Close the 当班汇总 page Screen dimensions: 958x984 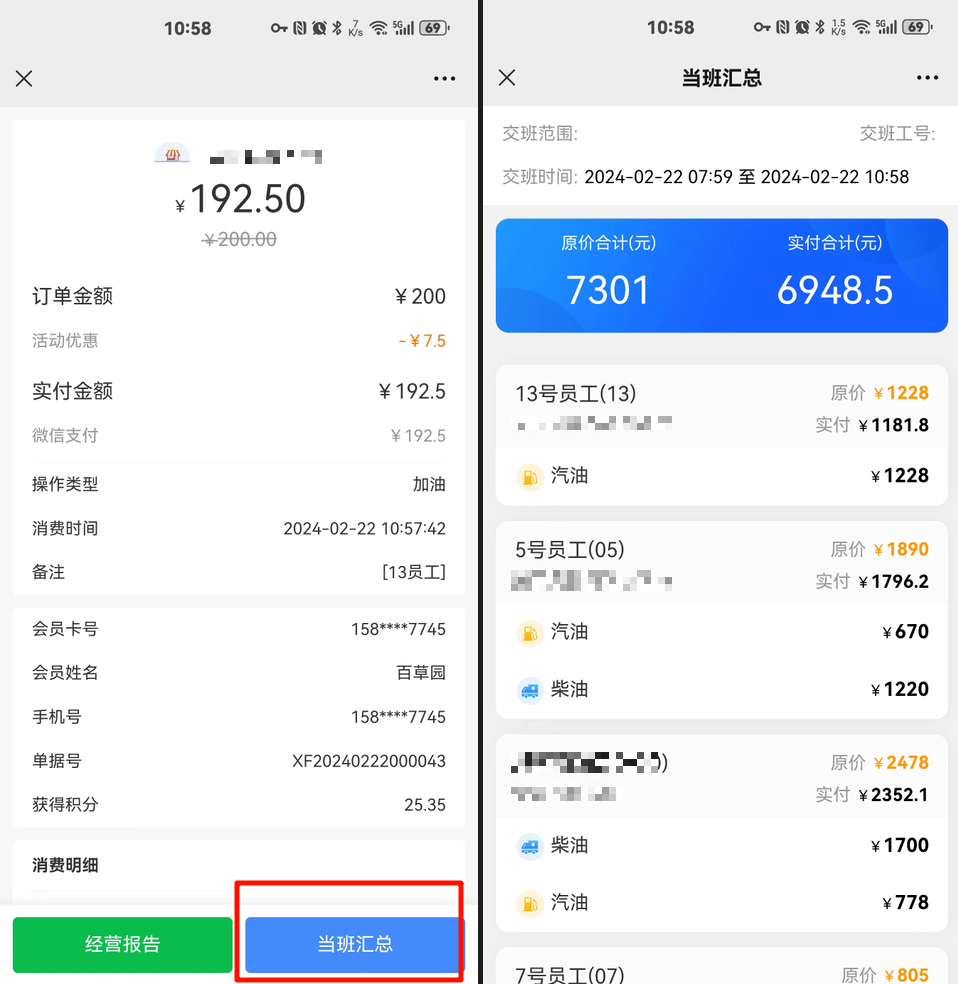pos(507,78)
